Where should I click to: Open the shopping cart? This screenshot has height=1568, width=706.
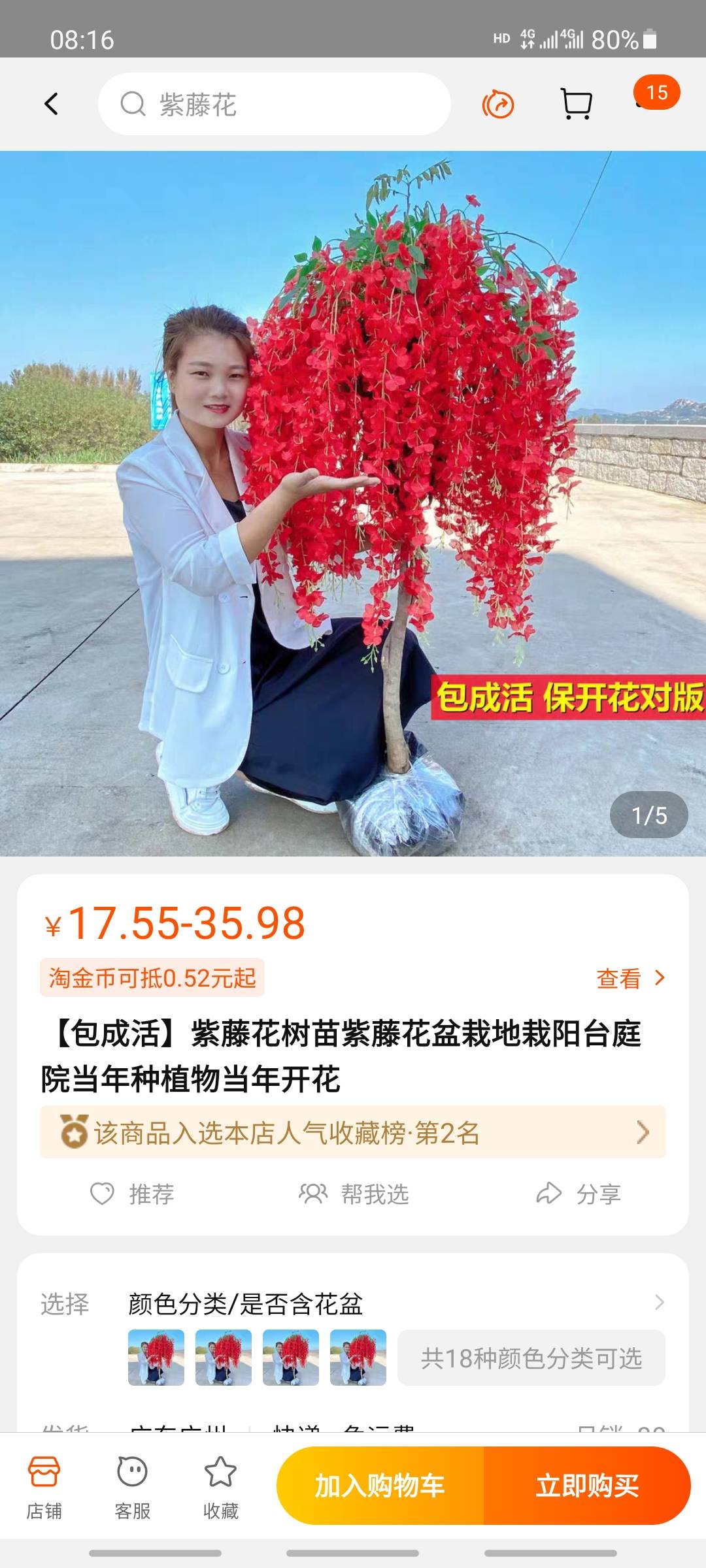pyautogui.click(x=577, y=104)
